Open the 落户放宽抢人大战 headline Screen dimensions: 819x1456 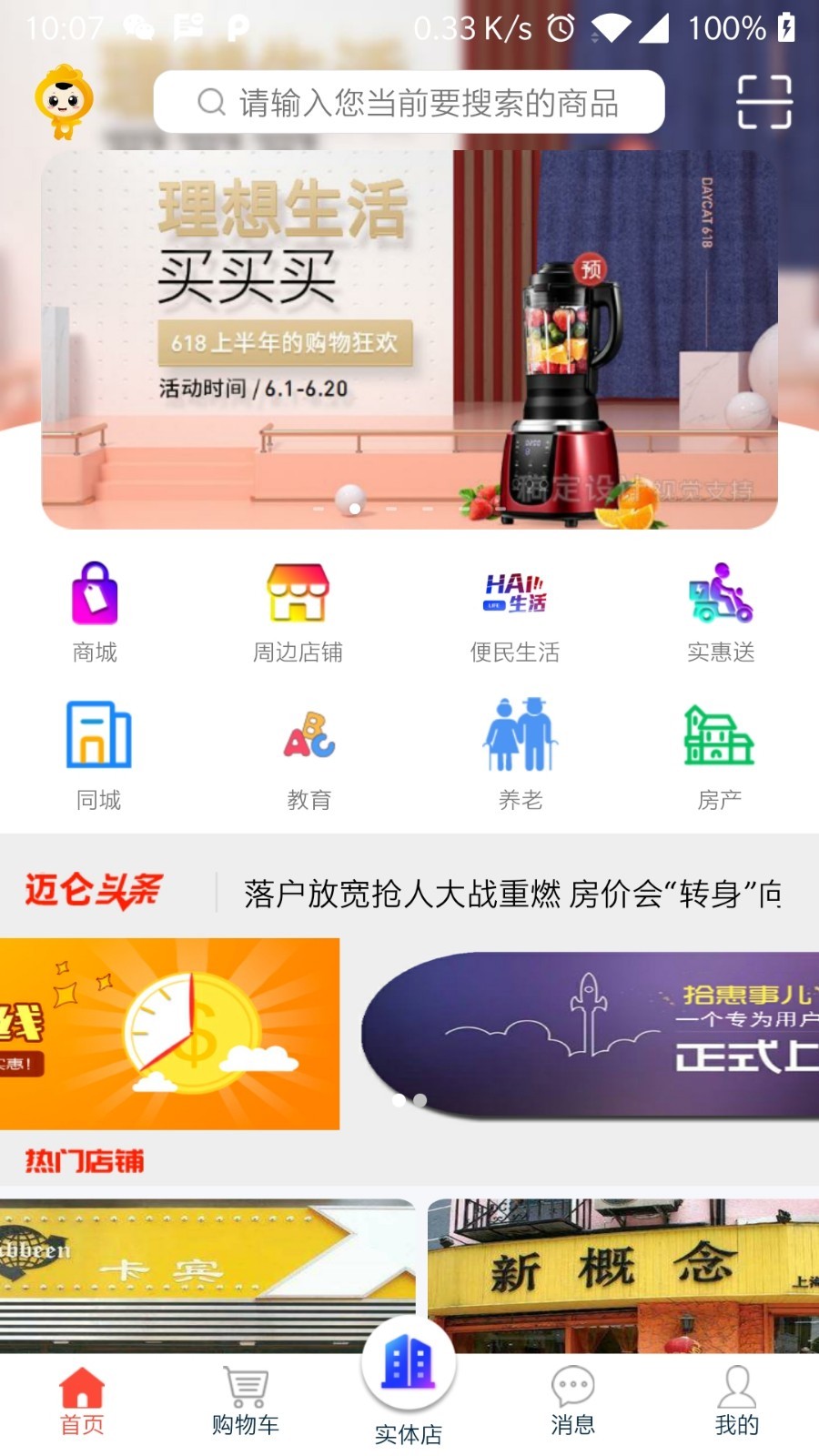[x=511, y=894]
